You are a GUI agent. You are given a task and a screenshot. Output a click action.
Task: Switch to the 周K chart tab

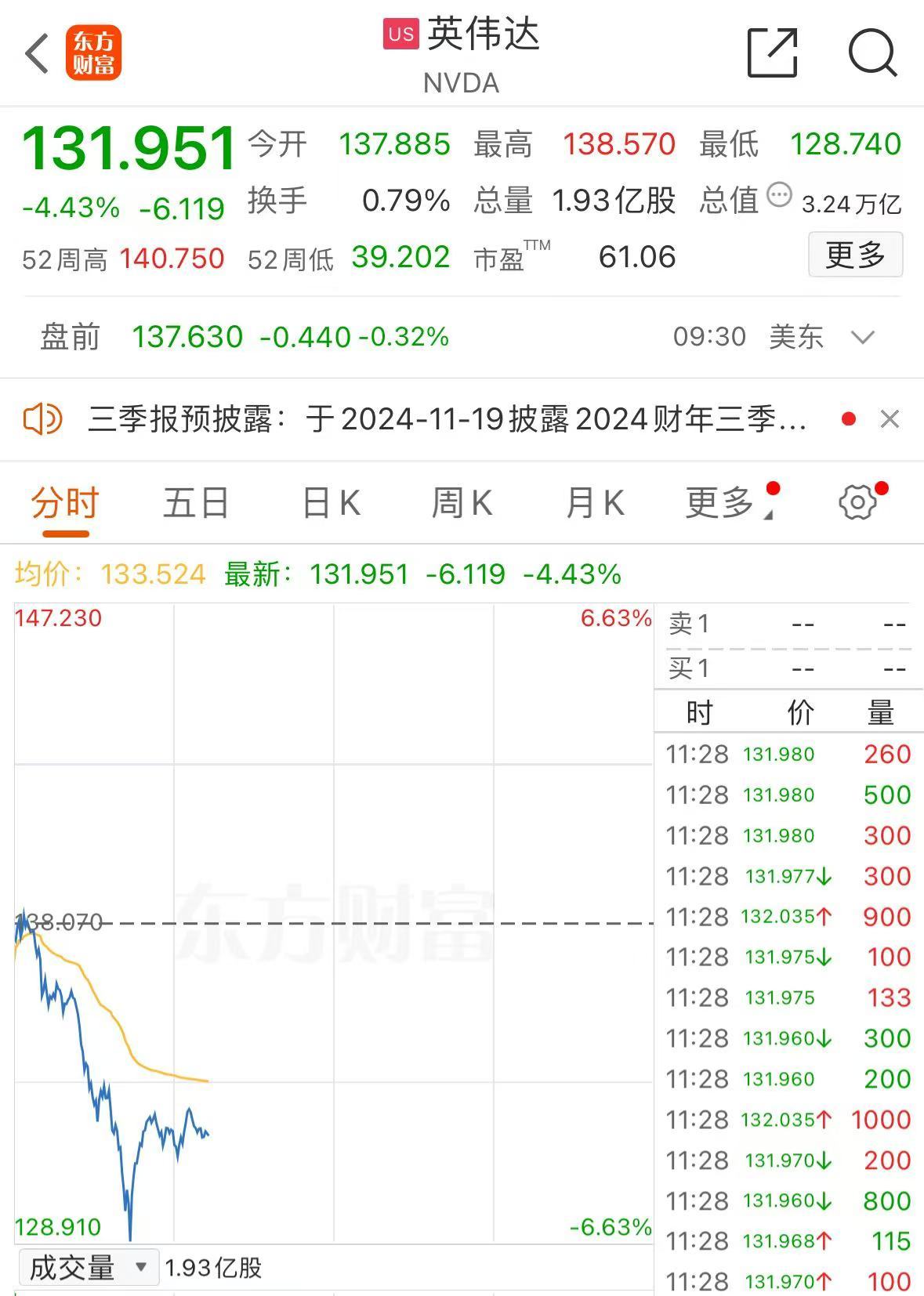[x=462, y=503]
